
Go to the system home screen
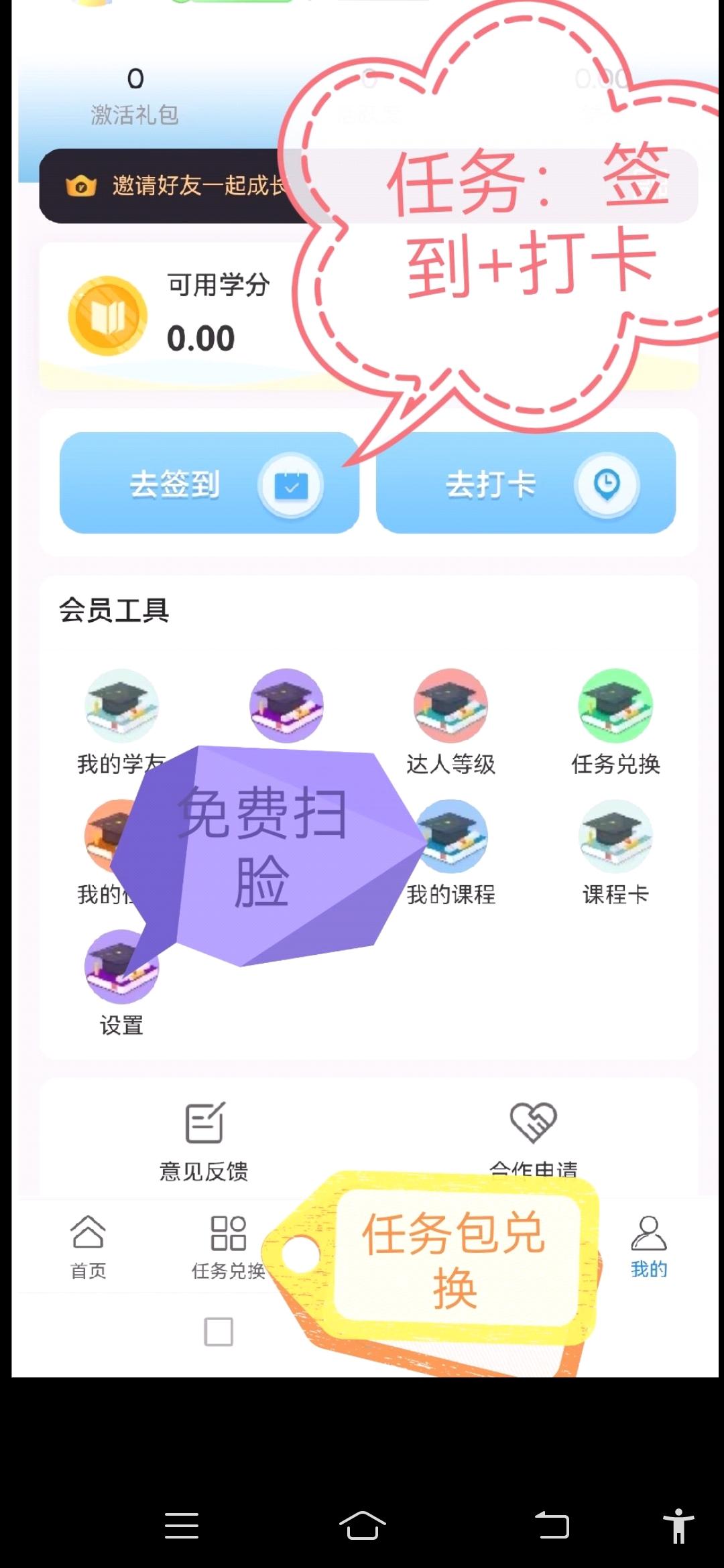362,1526
